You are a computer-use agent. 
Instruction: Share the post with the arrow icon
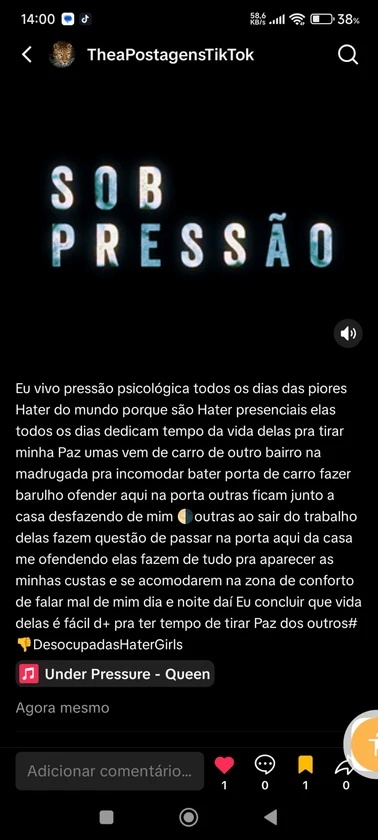click(345, 766)
